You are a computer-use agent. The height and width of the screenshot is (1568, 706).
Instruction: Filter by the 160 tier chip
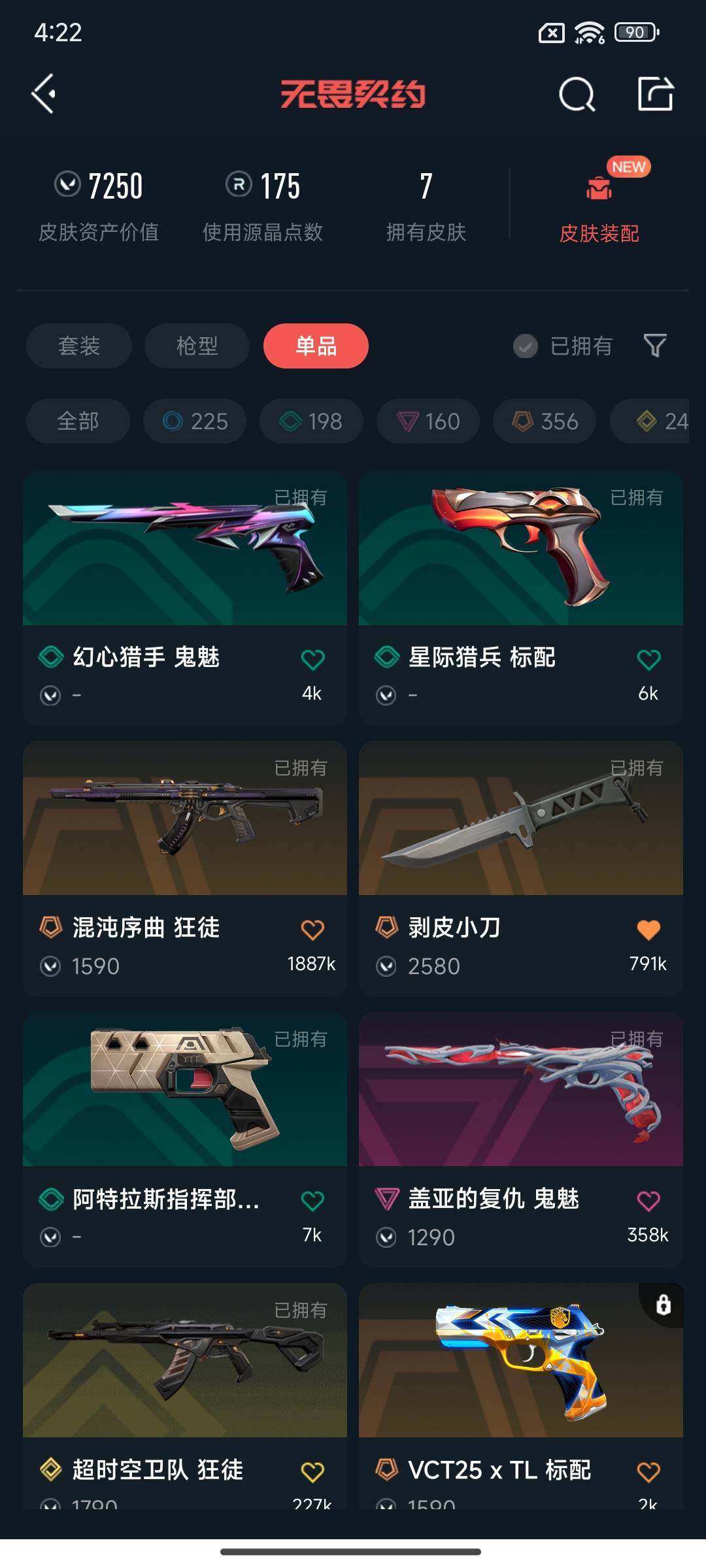point(428,421)
